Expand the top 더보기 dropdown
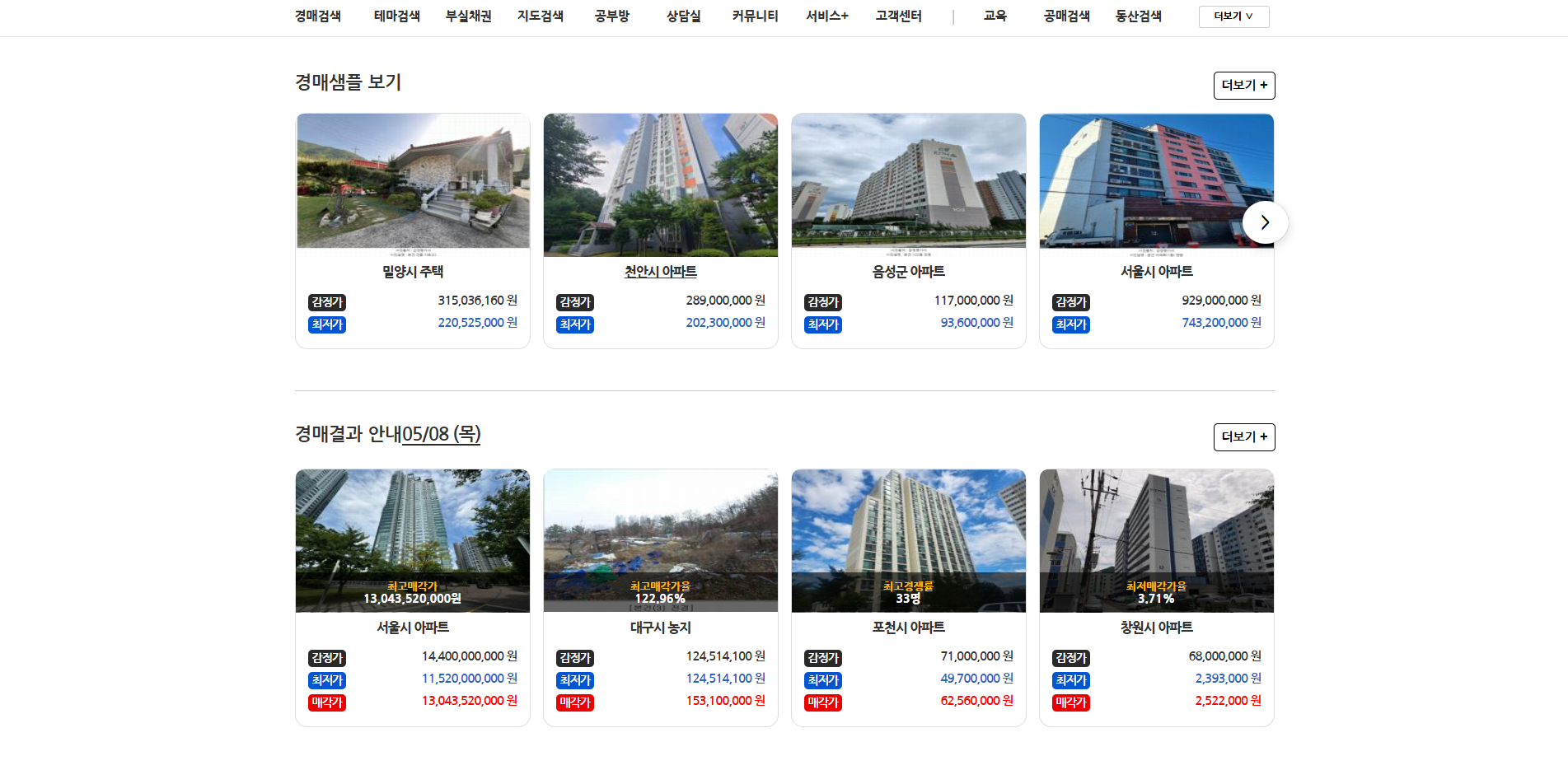The image size is (1568, 770). [x=1233, y=16]
